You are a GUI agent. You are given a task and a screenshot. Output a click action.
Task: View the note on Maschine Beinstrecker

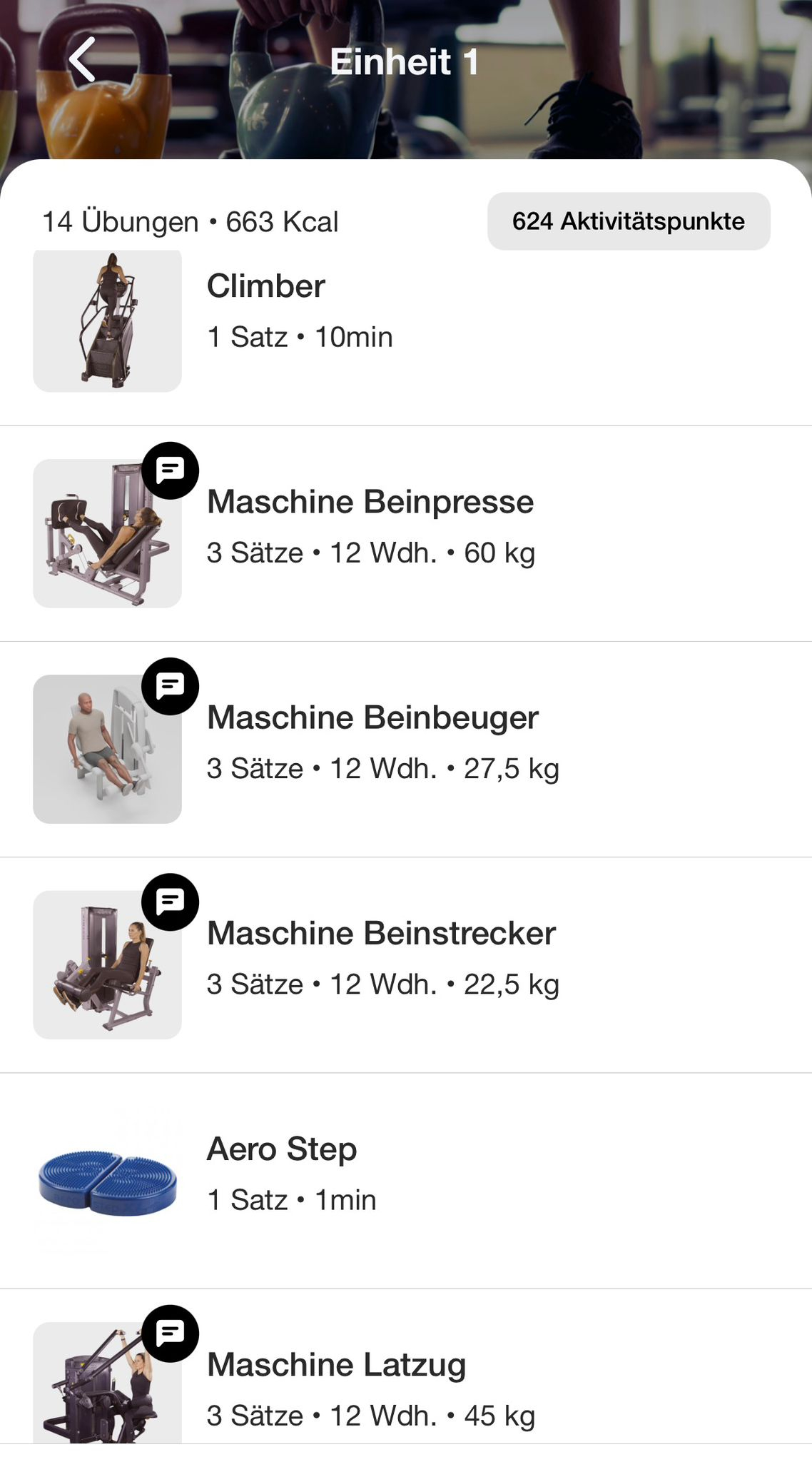tap(170, 902)
